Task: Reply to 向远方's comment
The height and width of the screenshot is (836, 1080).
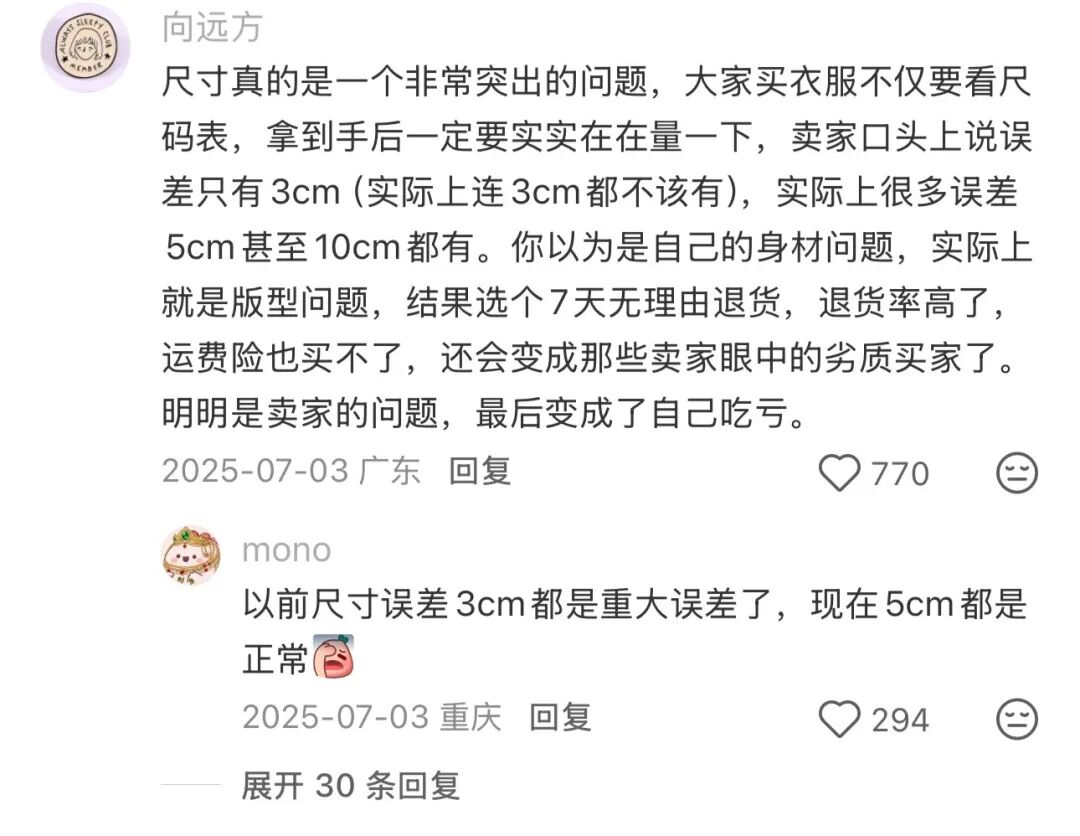Action: 479,470
